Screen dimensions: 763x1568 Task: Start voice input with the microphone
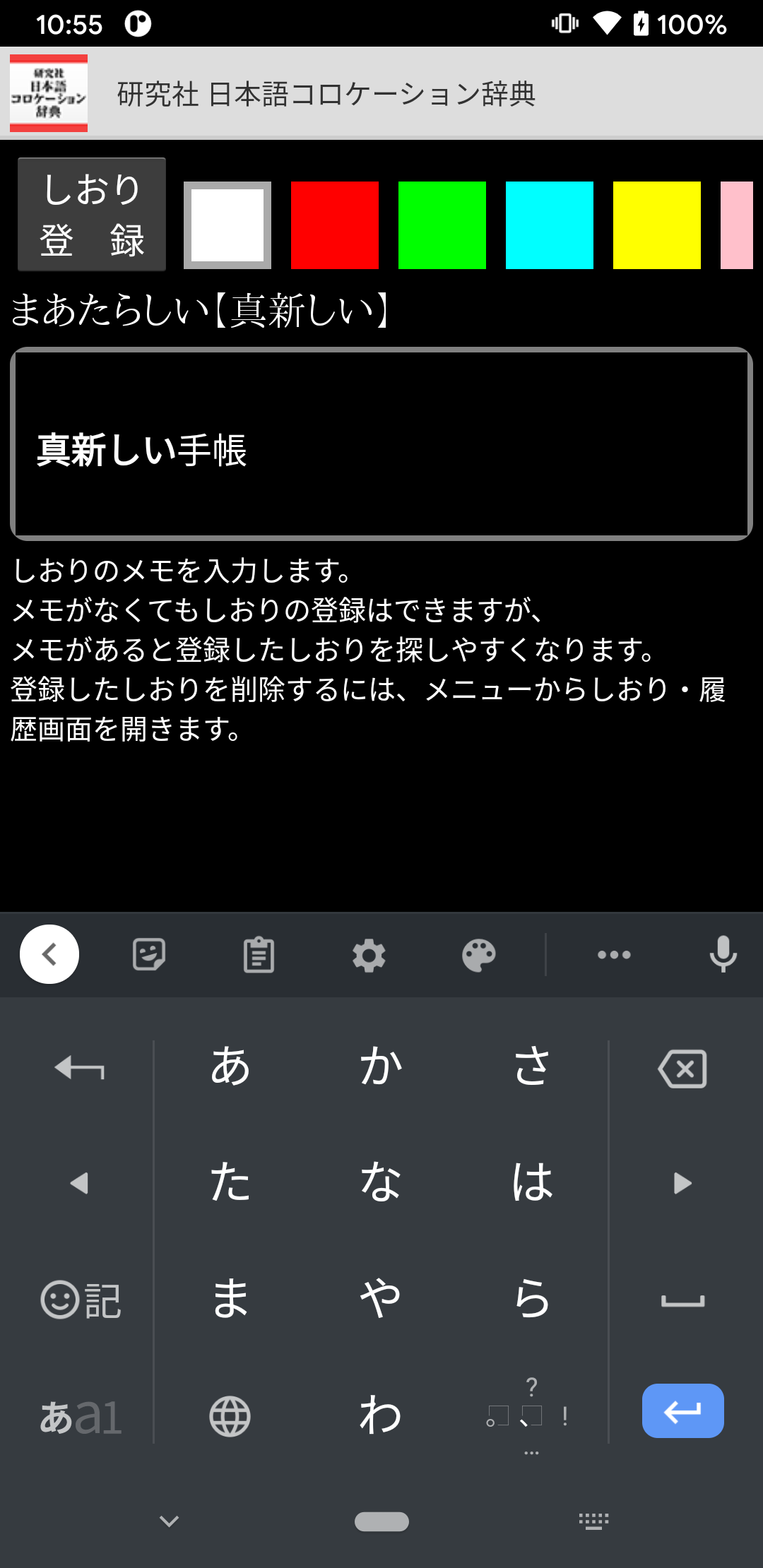[723, 955]
